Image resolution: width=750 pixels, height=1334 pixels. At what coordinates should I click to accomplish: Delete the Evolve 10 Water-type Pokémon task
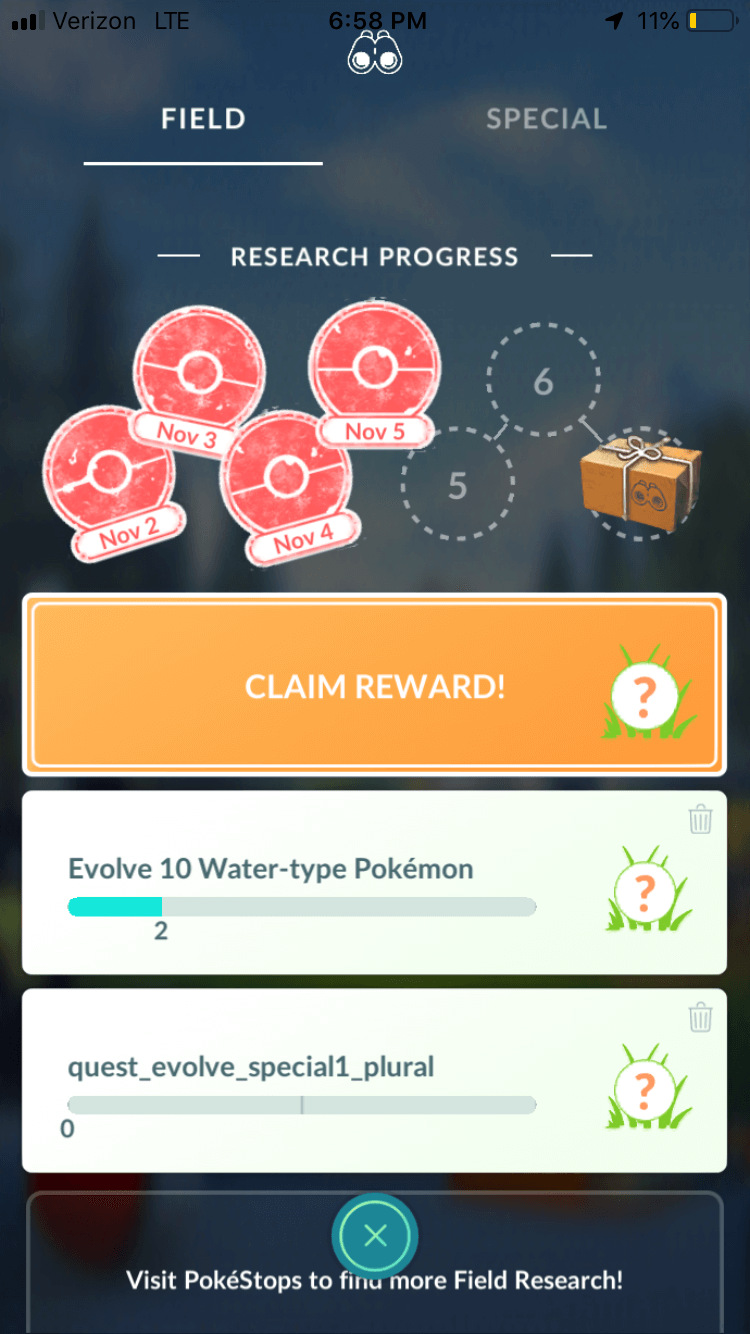coord(700,819)
